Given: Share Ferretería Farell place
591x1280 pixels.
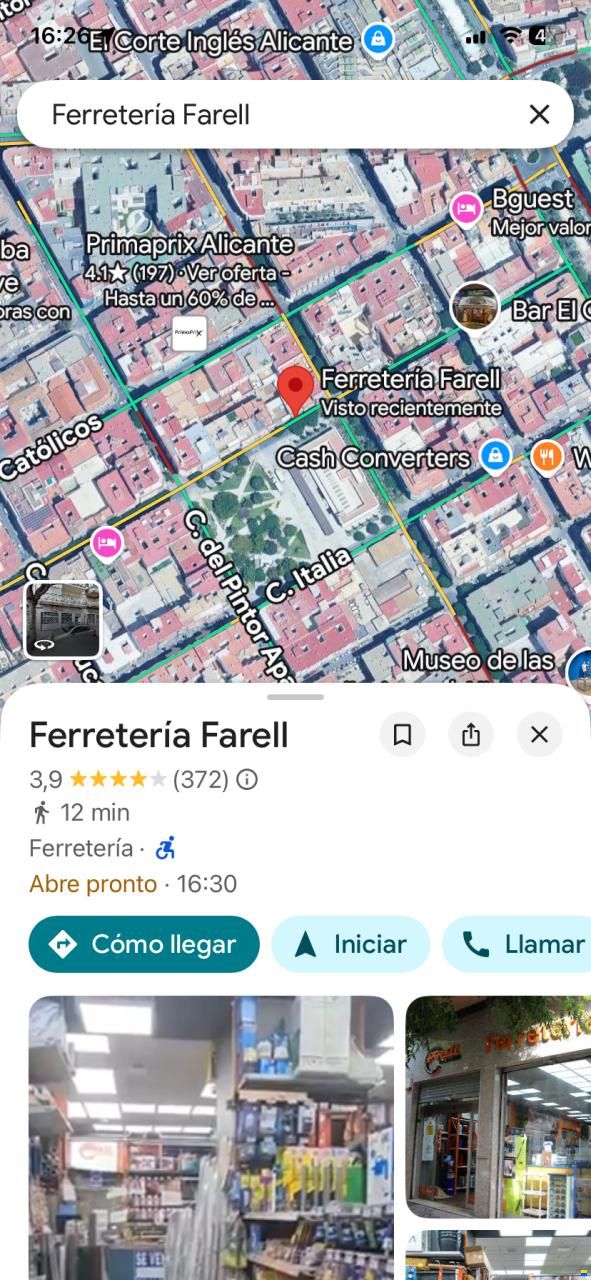Looking at the screenshot, I should (x=471, y=735).
